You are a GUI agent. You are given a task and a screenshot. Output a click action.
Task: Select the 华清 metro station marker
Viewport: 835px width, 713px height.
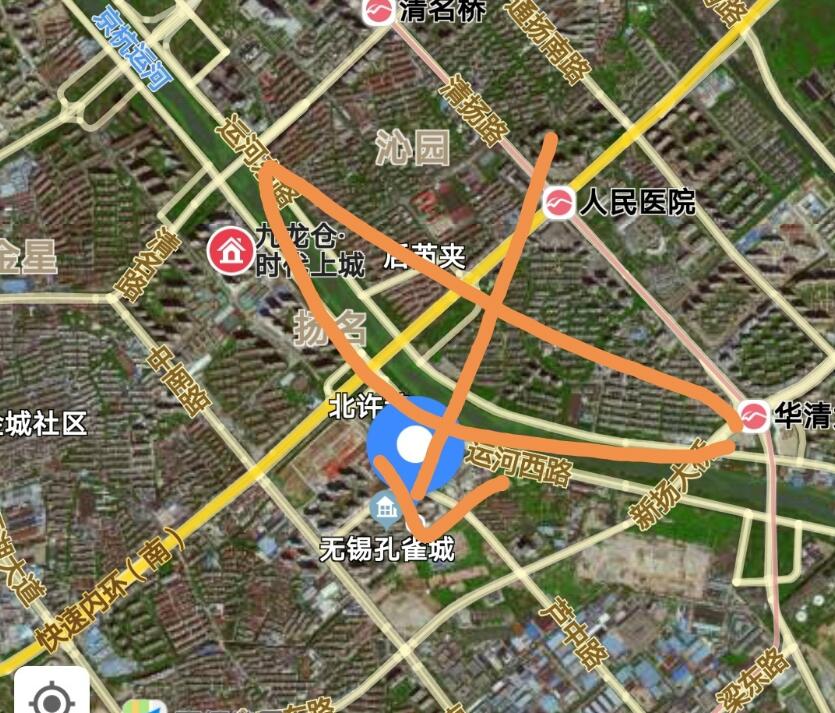[x=755, y=415]
